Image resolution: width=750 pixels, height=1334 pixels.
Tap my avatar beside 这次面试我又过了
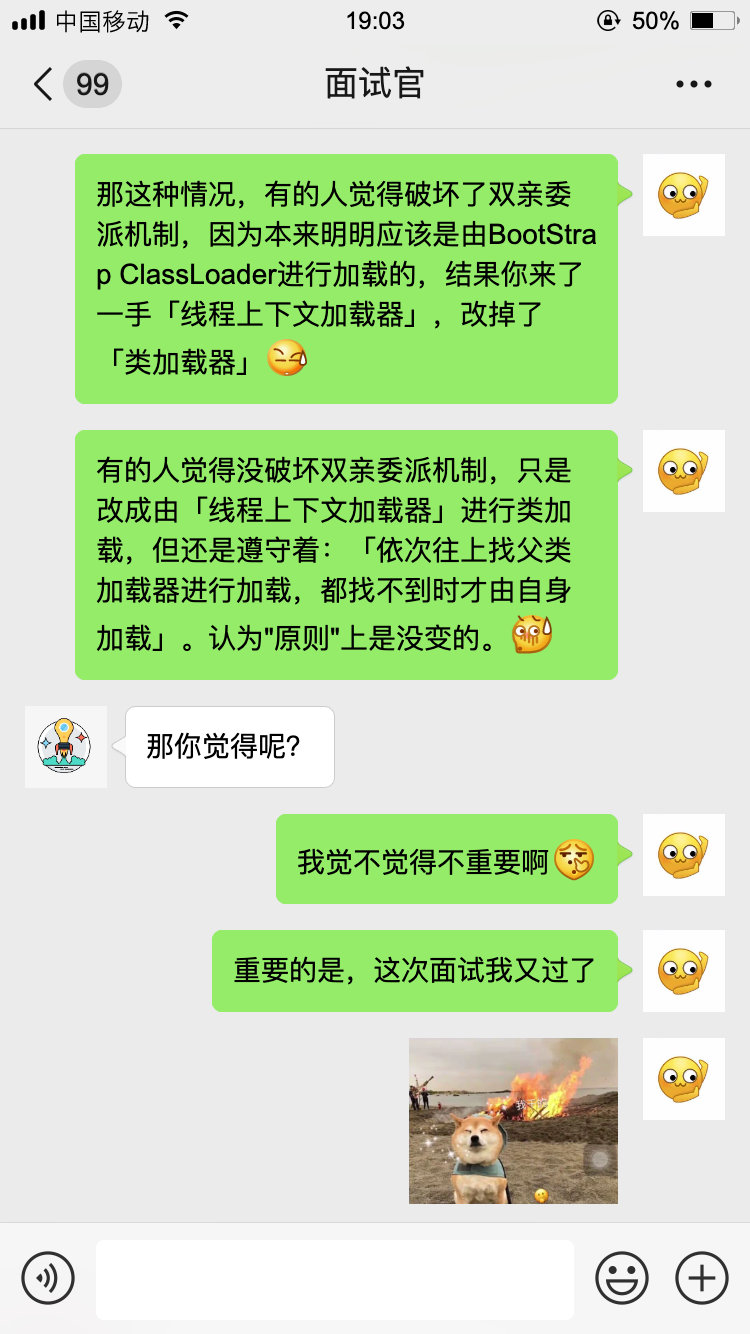[x=683, y=970]
